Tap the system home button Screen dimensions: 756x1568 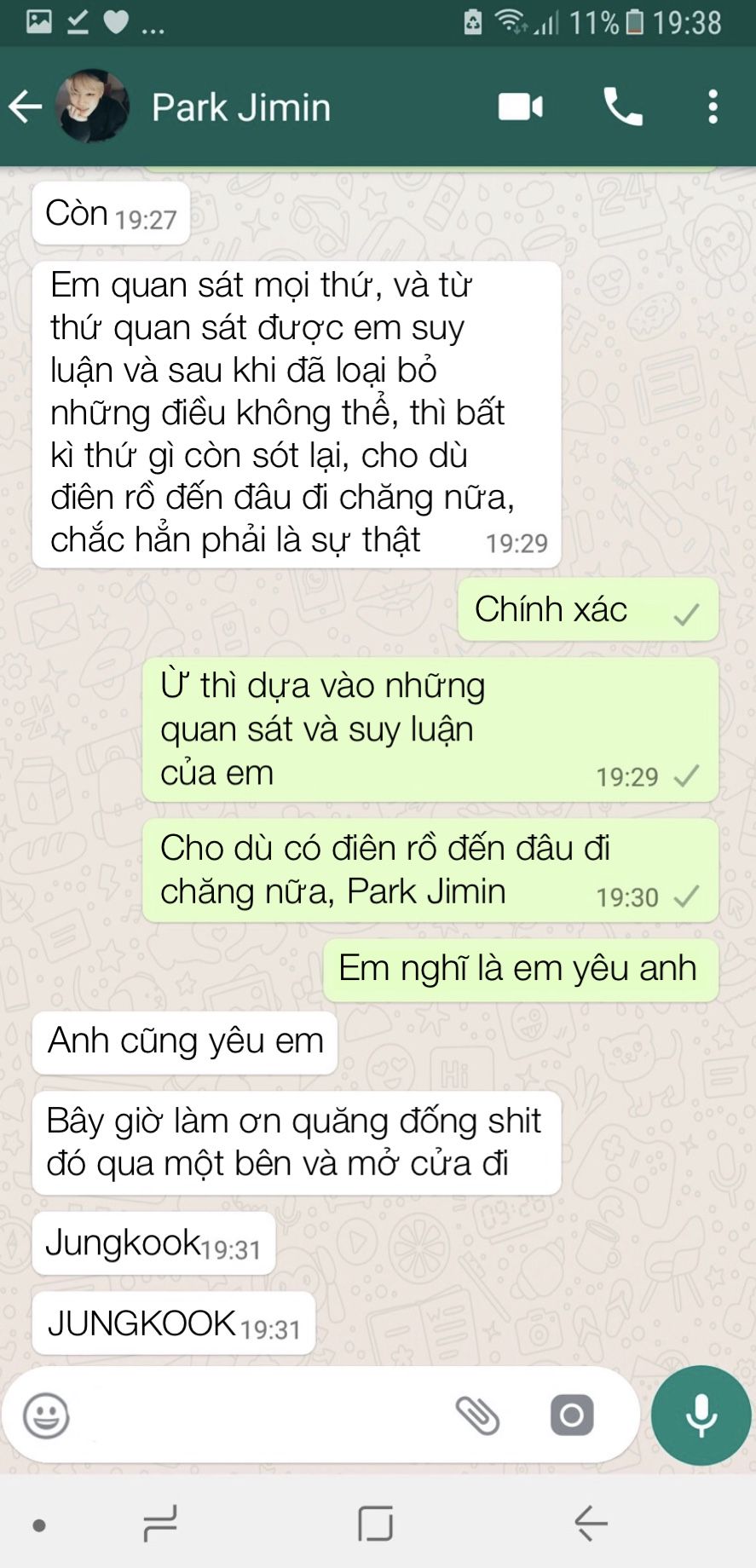[x=376, y=1523]
